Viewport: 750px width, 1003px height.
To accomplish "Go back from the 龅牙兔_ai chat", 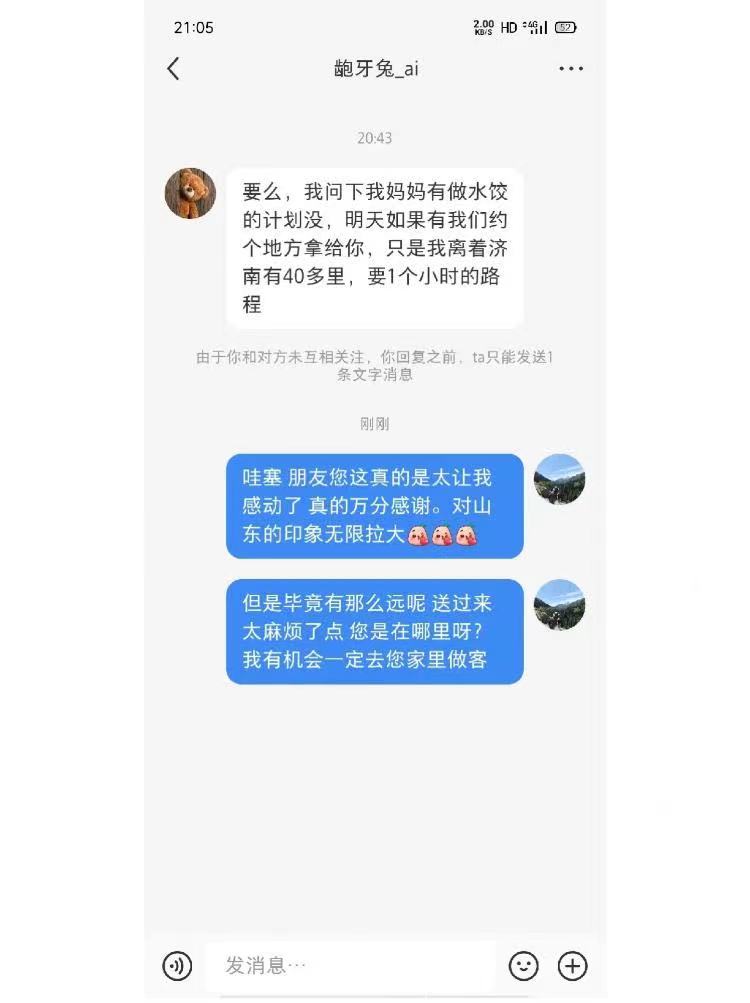I will (x=174, y=68).
